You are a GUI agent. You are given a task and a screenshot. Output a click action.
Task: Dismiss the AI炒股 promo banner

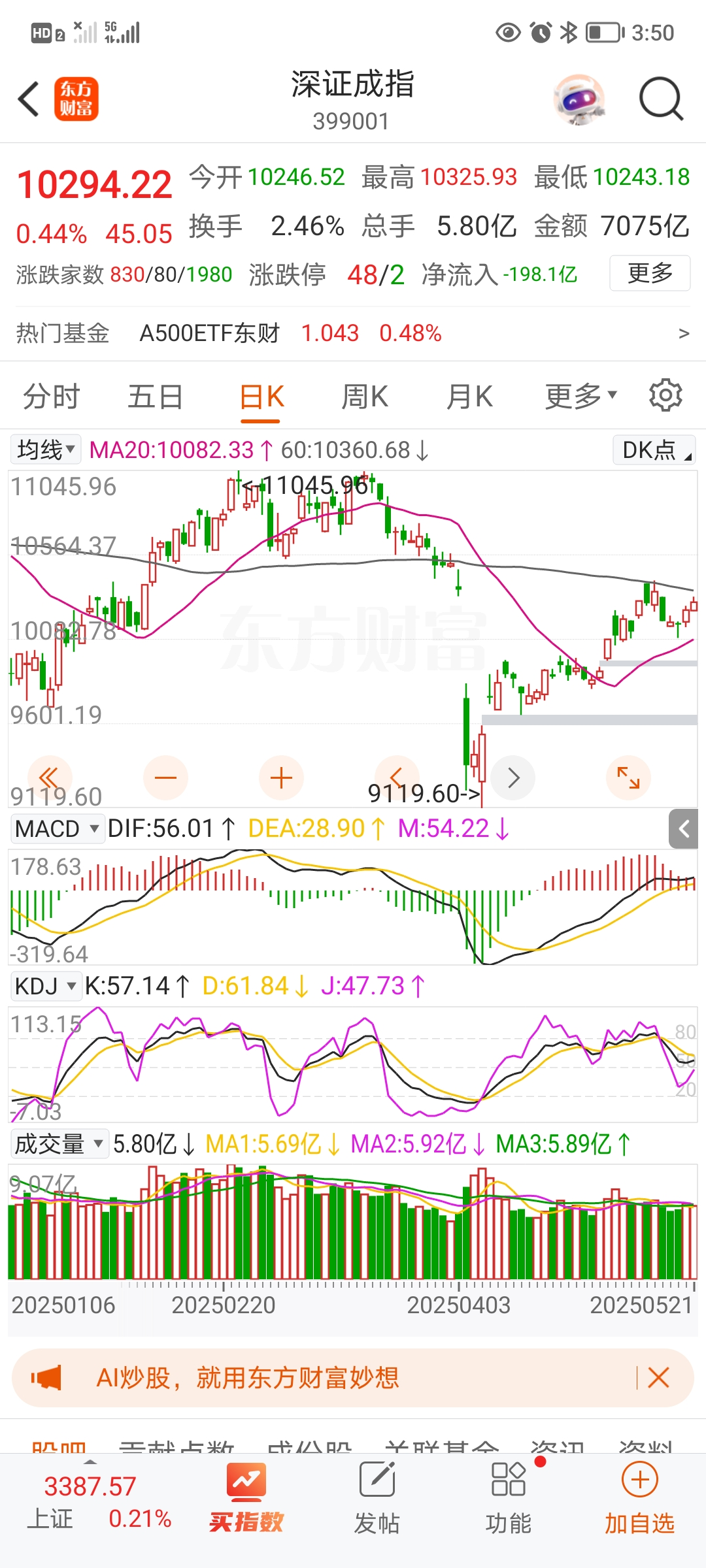pos(658,1378)
